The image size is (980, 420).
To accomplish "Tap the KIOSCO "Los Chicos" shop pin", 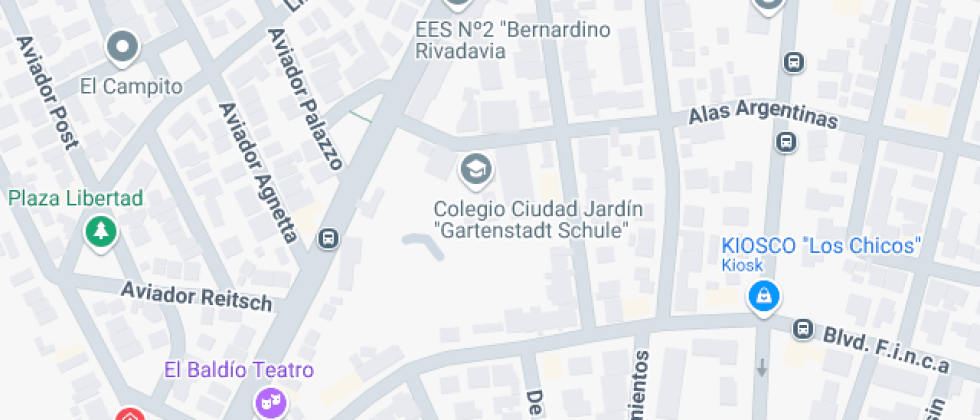I will tap(763, 295).
